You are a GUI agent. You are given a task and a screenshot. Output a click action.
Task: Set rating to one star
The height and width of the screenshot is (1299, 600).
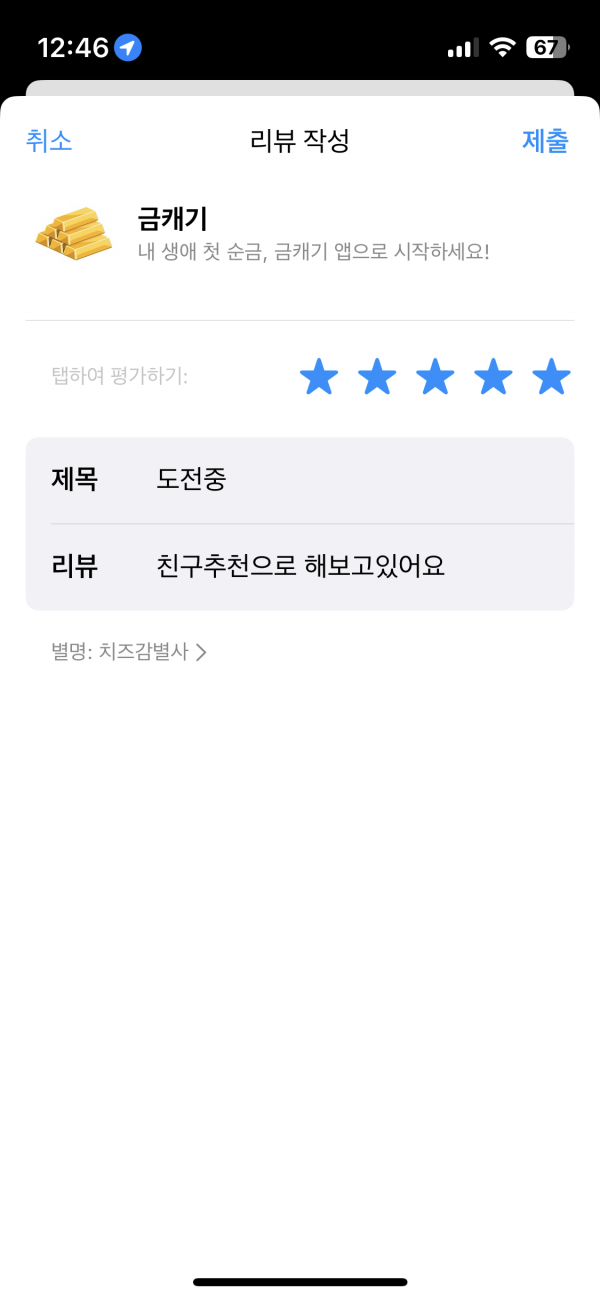(x=319, y=378)
